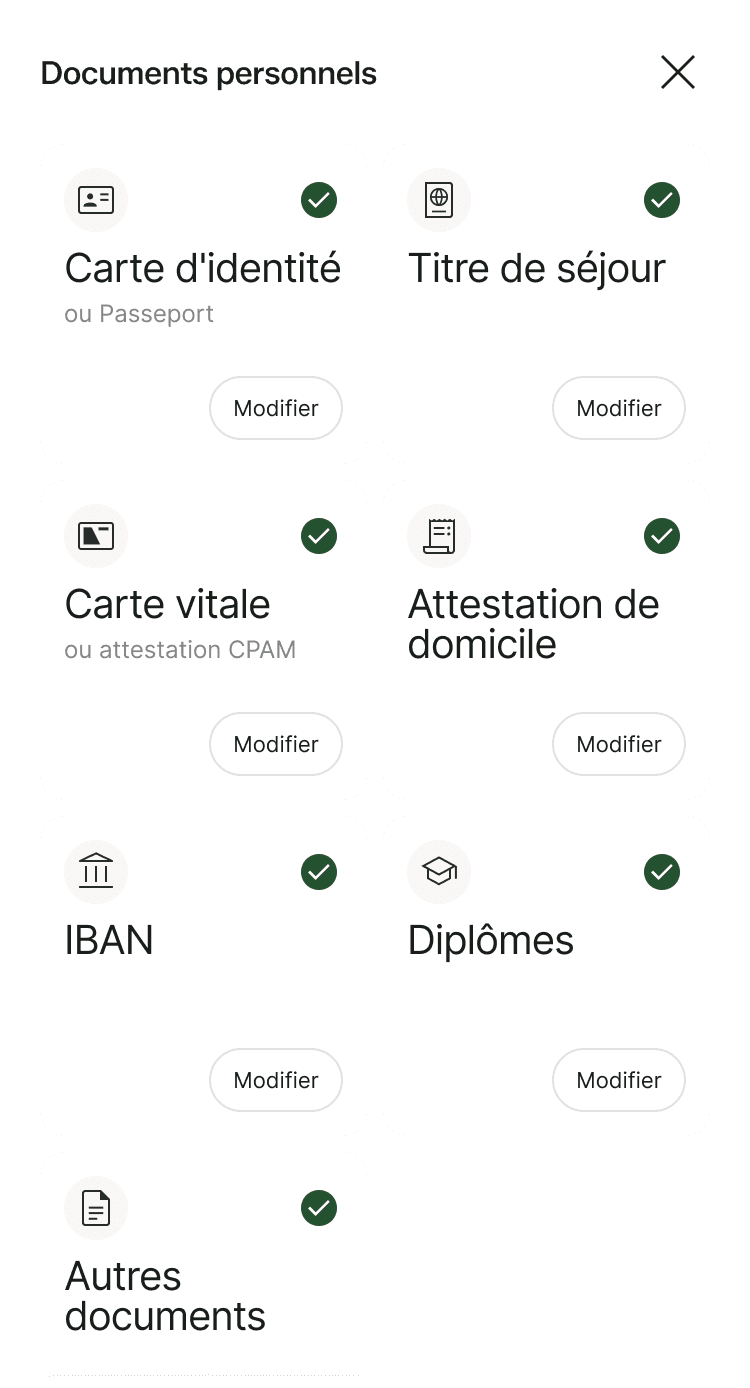Click the IBAN bank building icon
Viewport: 750px width, 1388px height.
[x=95, y=872]
